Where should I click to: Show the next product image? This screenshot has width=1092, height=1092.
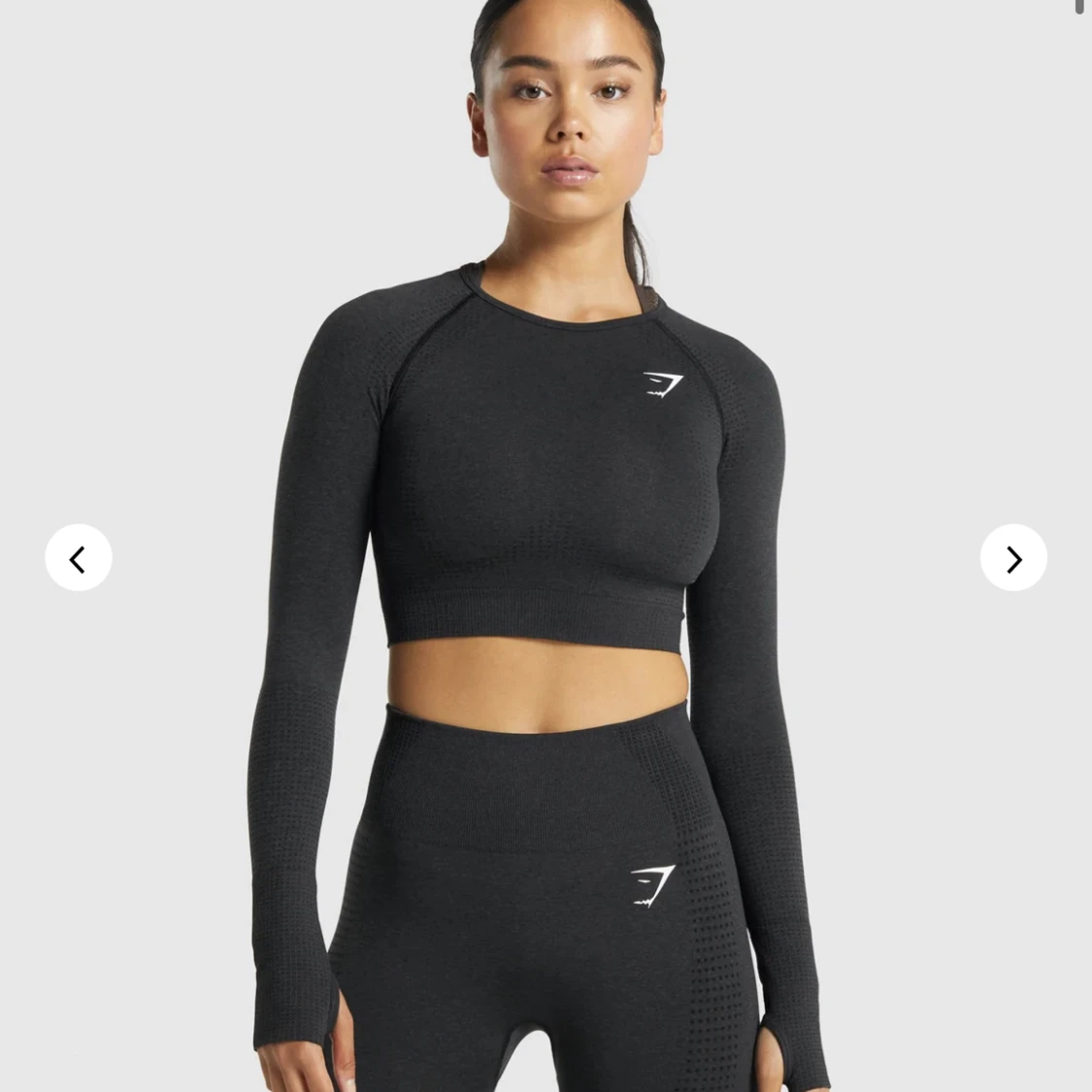point(1013,558)
